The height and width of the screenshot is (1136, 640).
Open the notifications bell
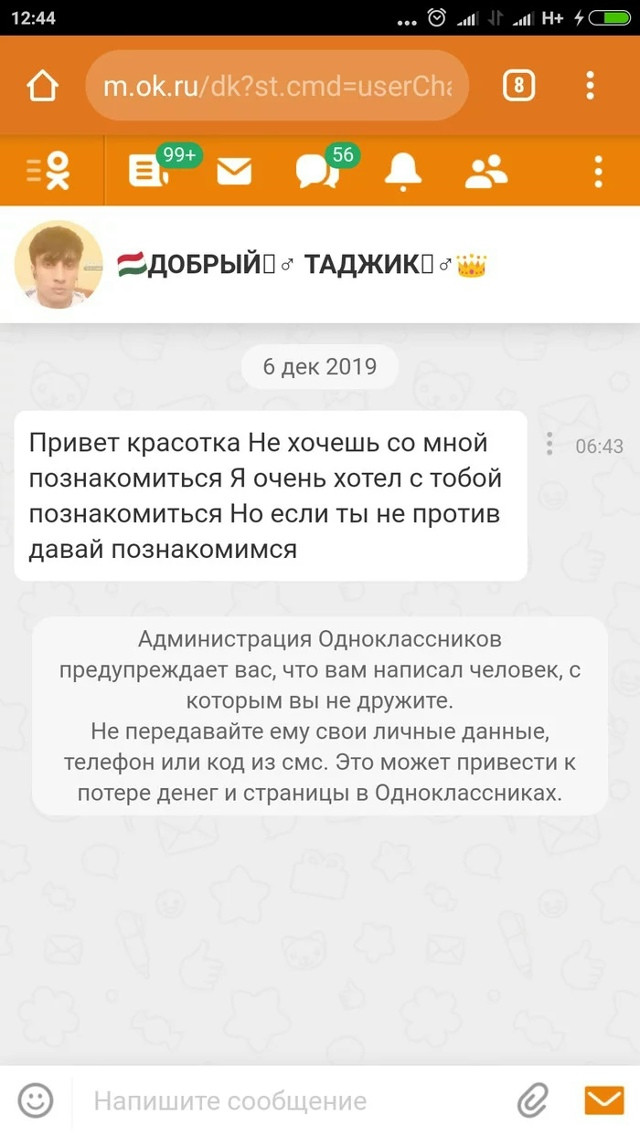pos(403,172)
